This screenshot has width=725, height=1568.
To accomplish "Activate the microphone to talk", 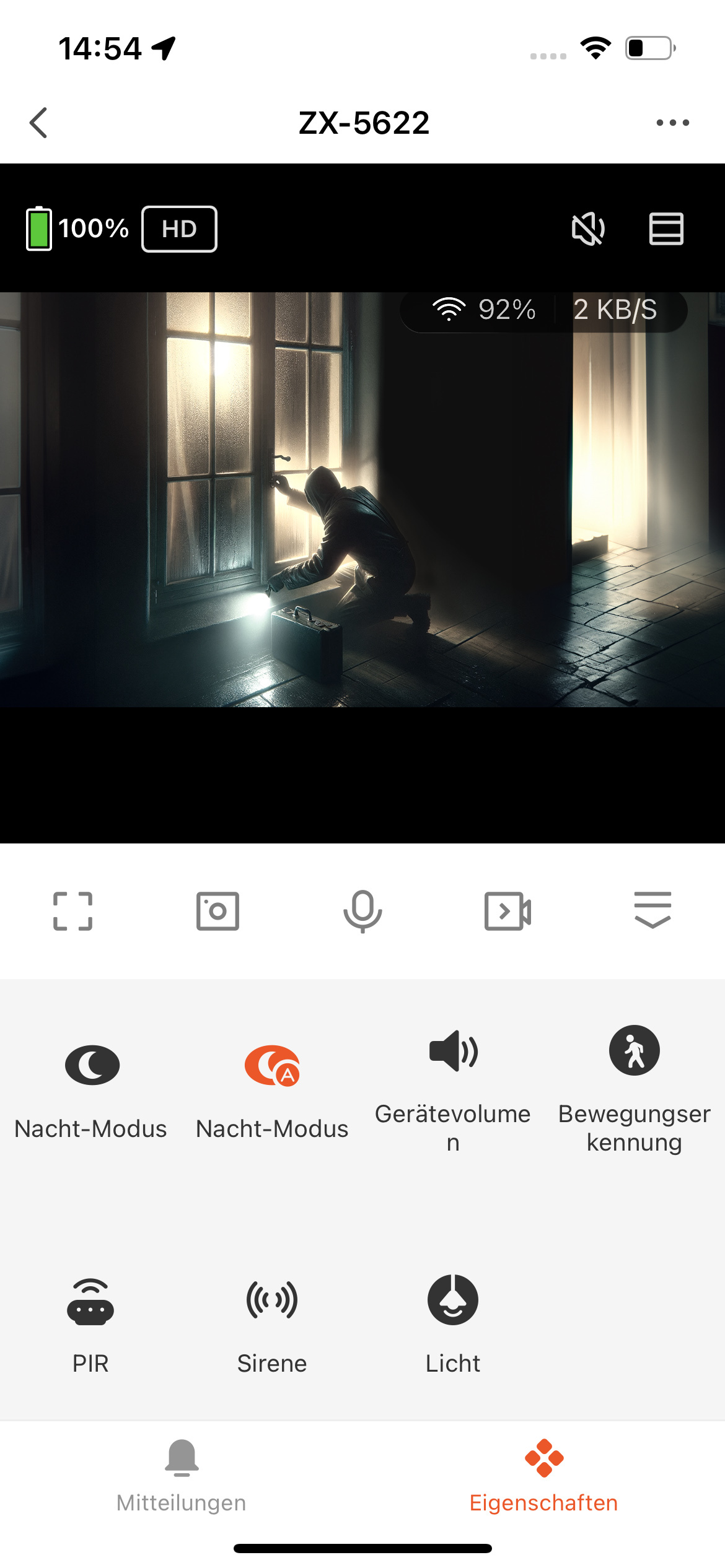I will pyautogui.click(x=362, y=911).
